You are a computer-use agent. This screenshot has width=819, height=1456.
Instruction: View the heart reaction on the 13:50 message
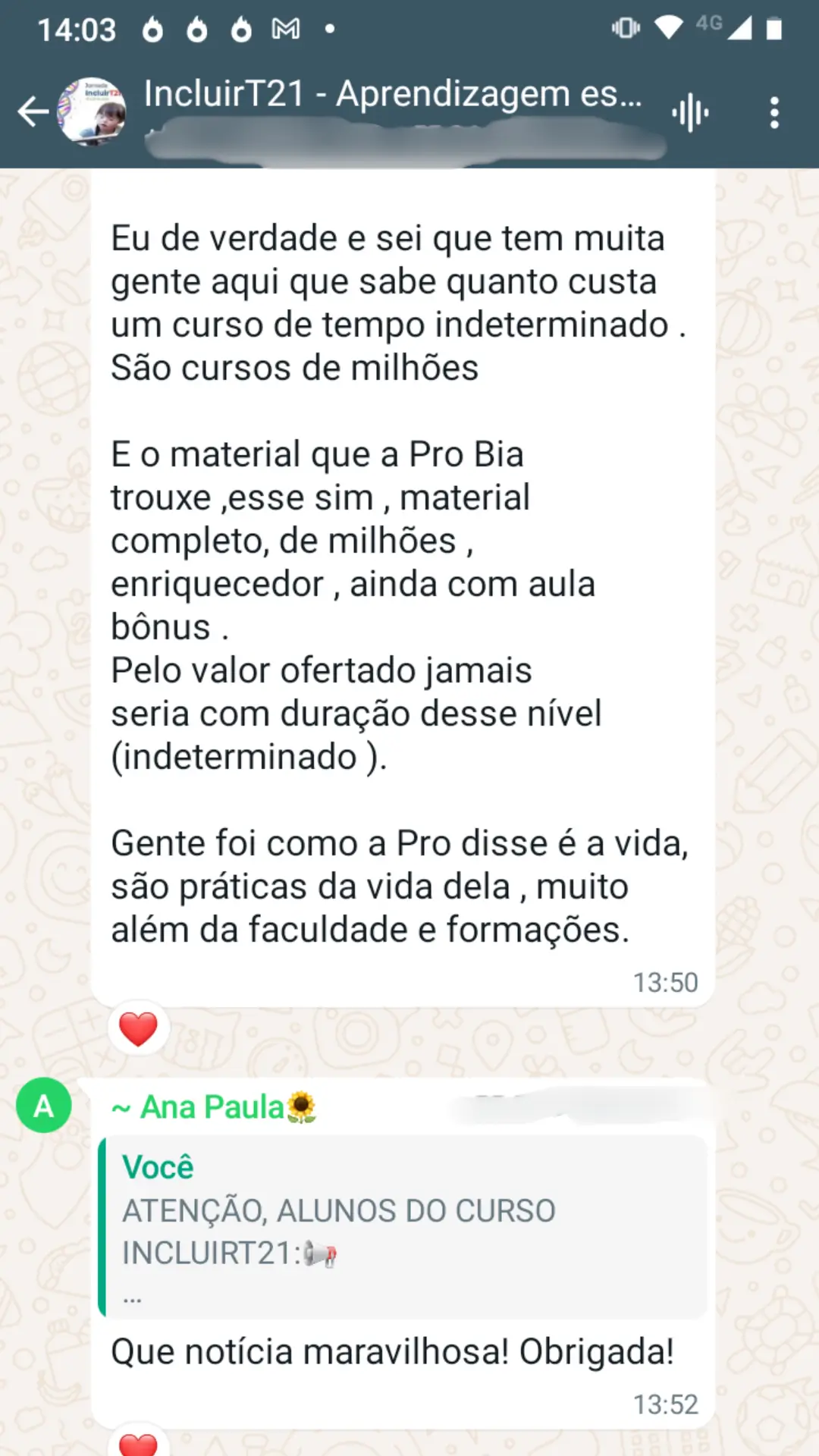pos(138,1029)
